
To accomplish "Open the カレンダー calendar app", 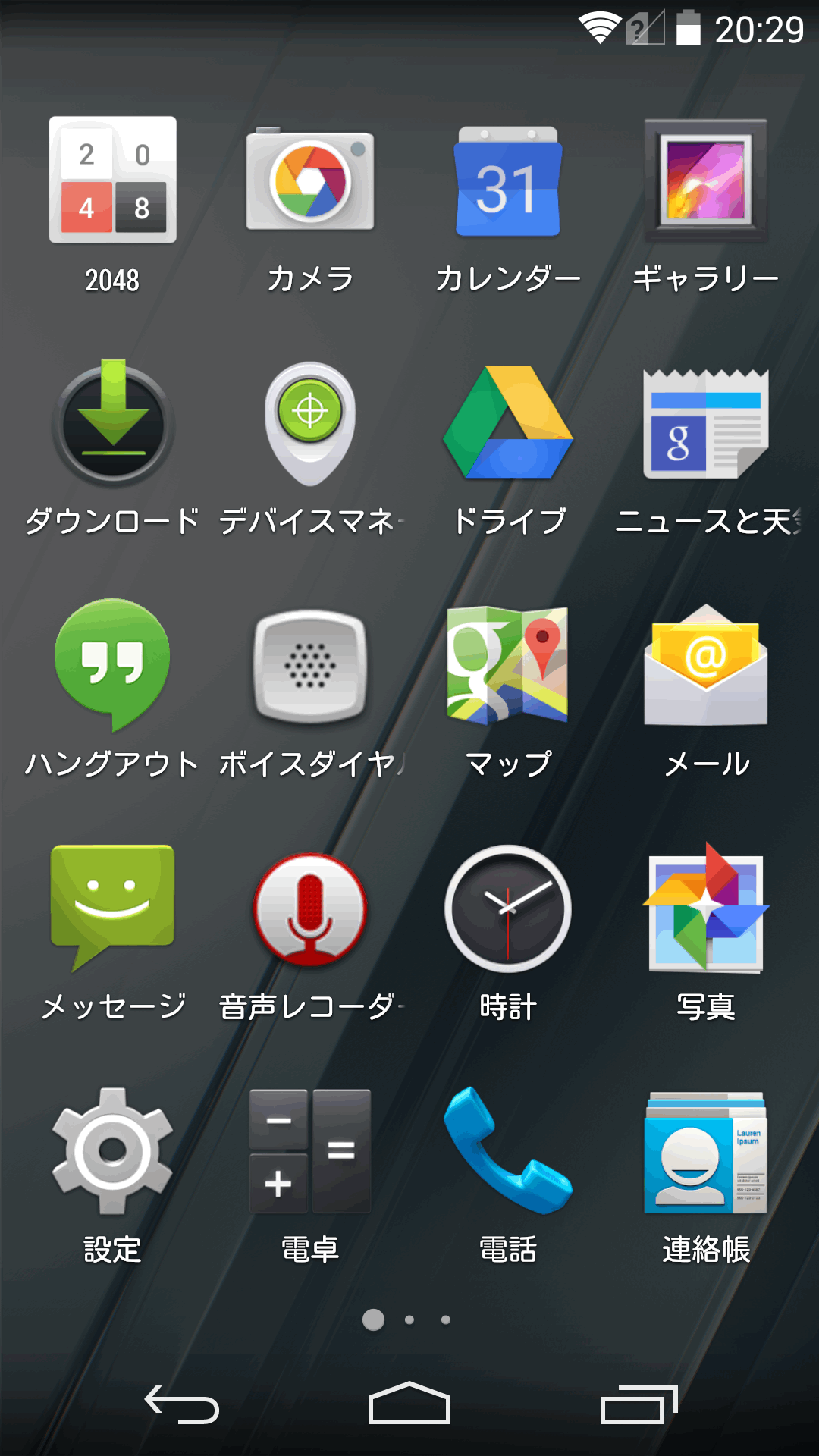I will pyautogui.click(x=508, y=182).
